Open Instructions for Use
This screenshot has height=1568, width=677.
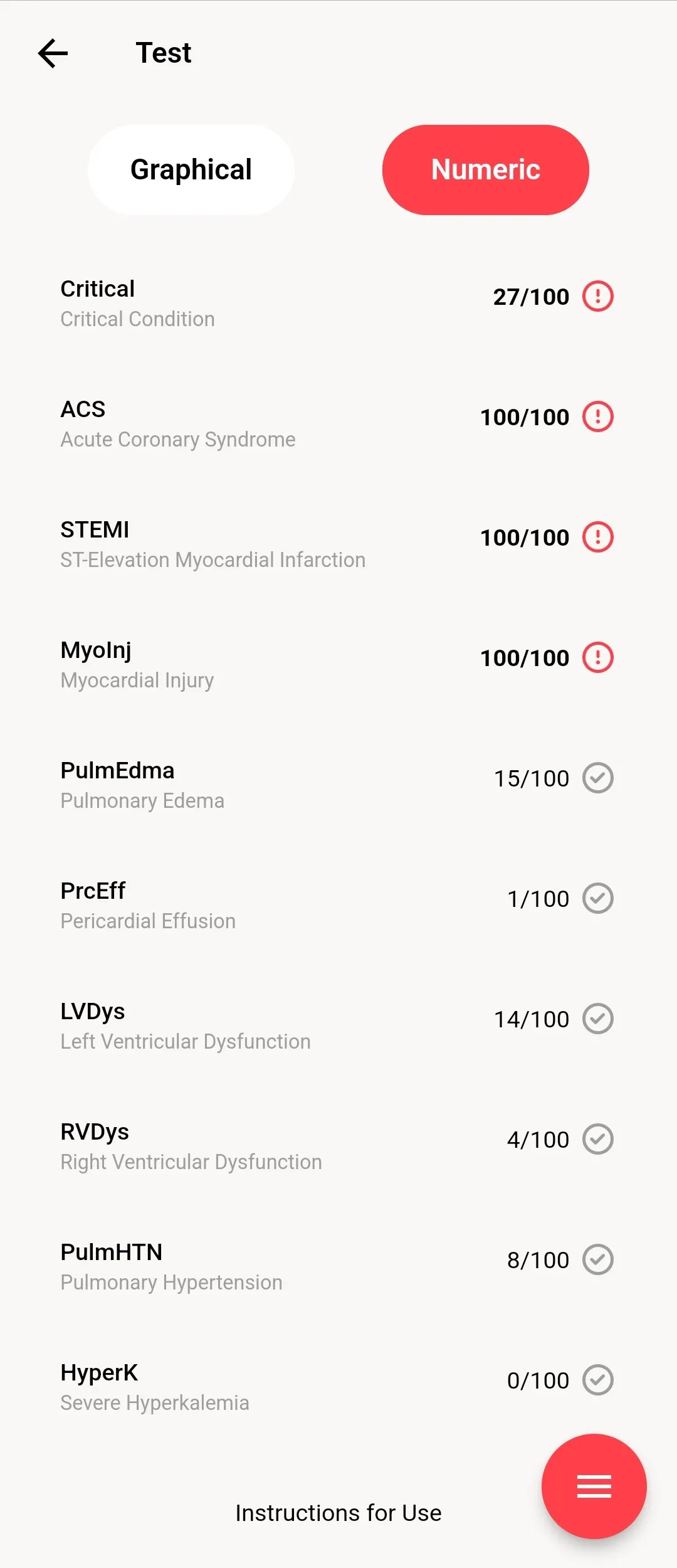tap(338, 1513)
